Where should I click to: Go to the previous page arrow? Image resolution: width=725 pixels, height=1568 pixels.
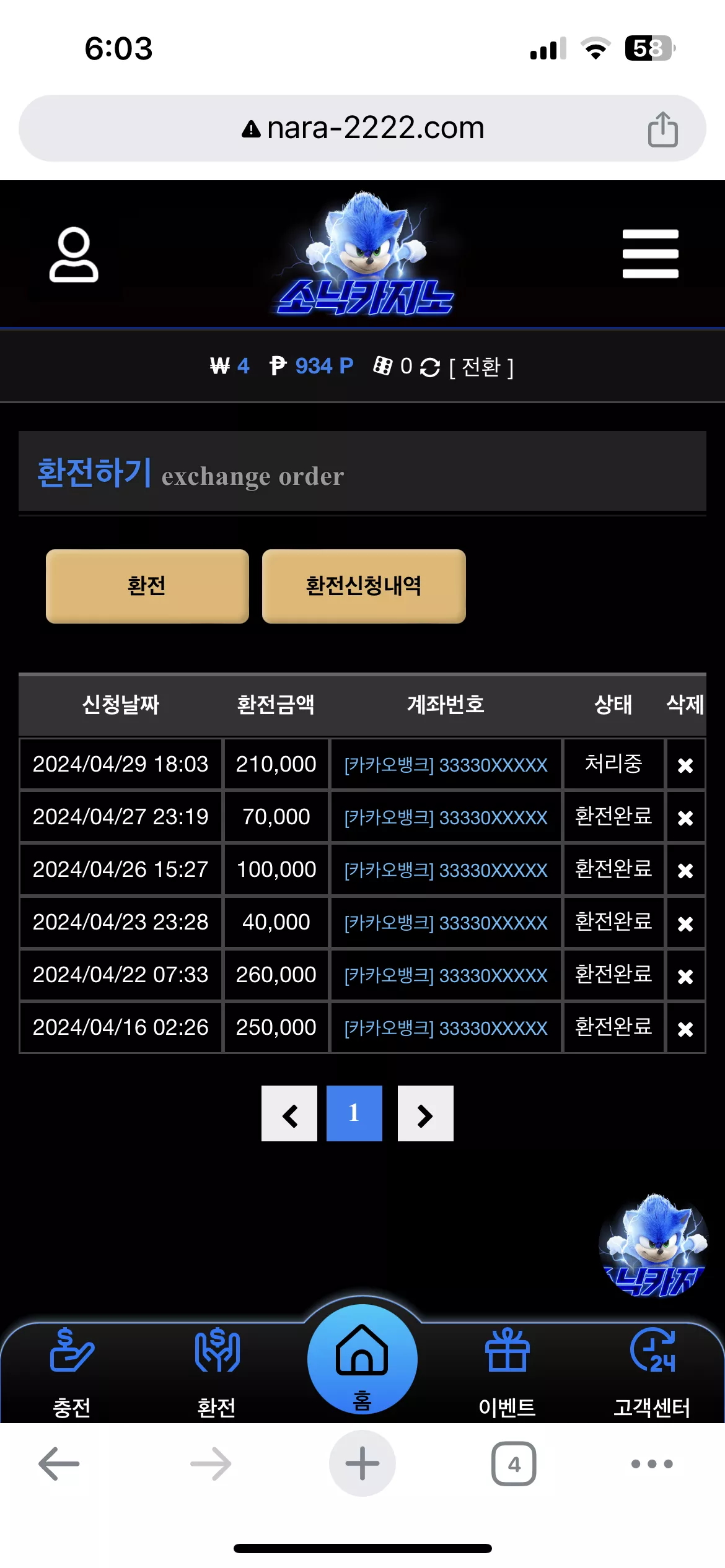pos(289,1113)
